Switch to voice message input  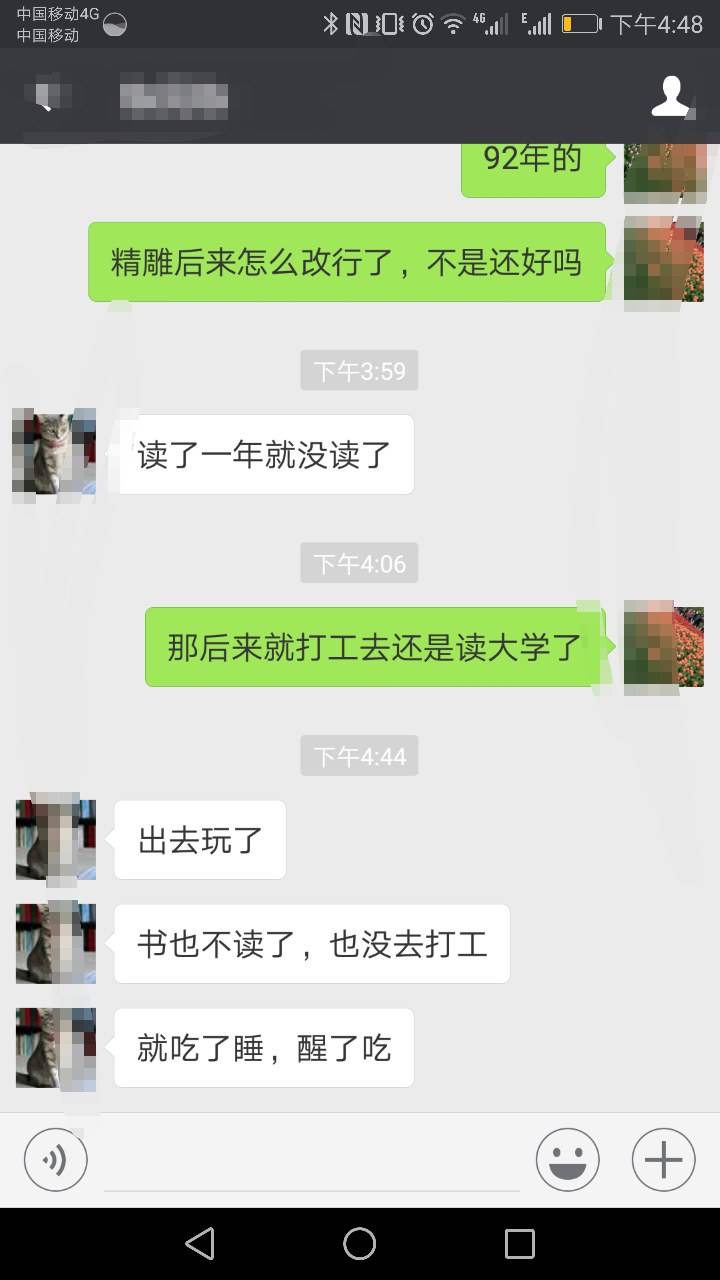tap(56, 1160)
